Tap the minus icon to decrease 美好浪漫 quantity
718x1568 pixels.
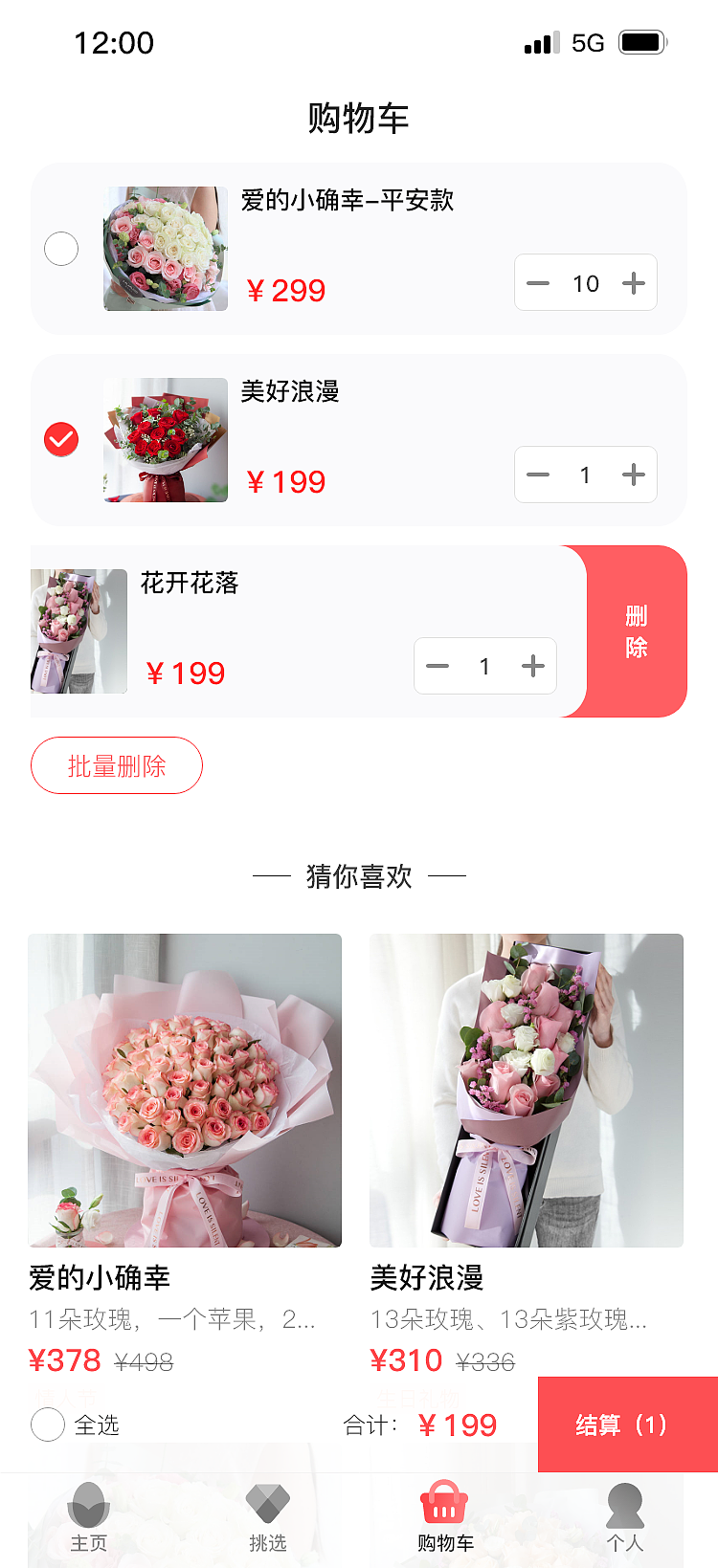pos(538,475)
